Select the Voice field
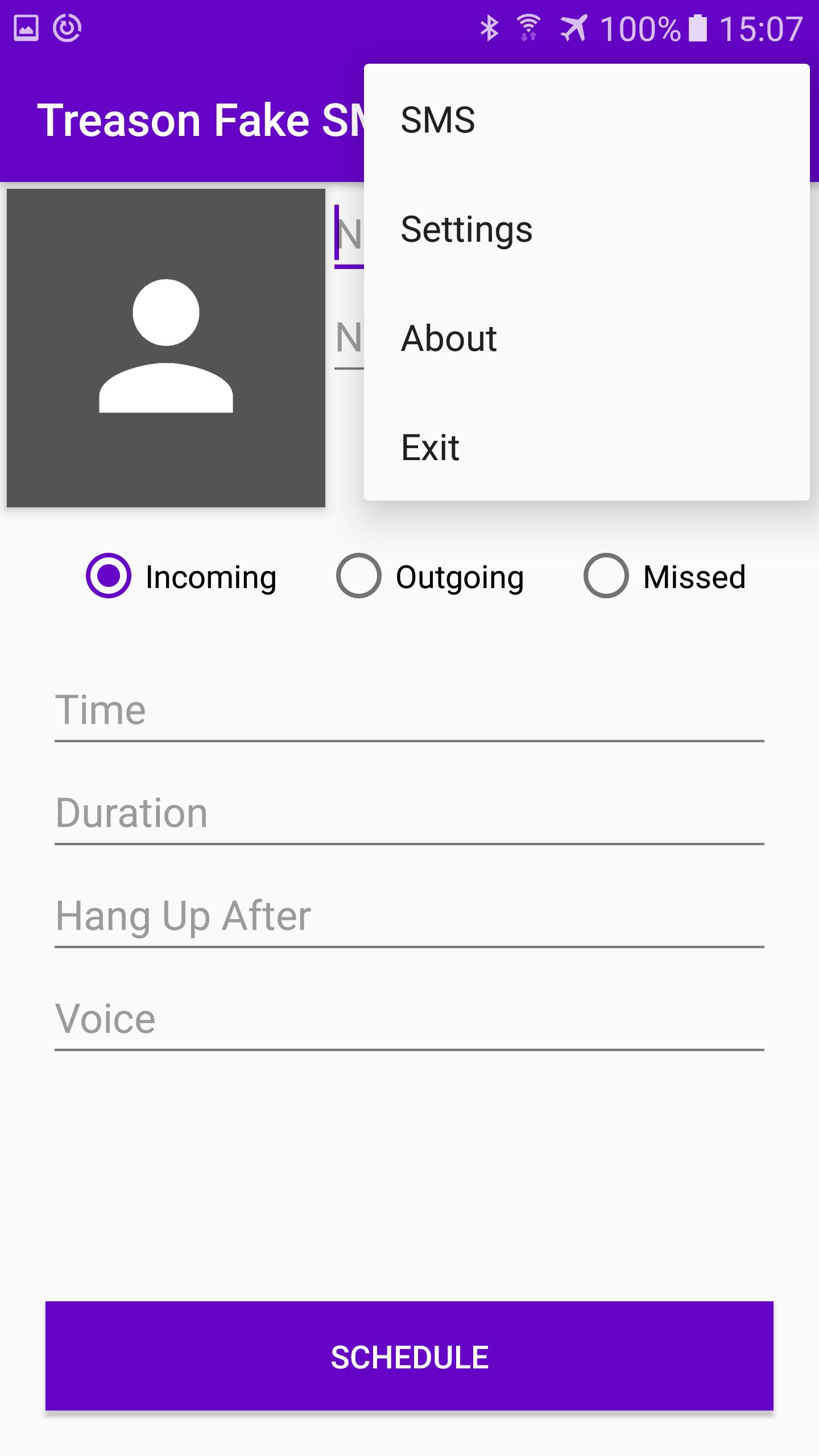This screenshot has height=1456, width=819. (x=409, y=1019)
